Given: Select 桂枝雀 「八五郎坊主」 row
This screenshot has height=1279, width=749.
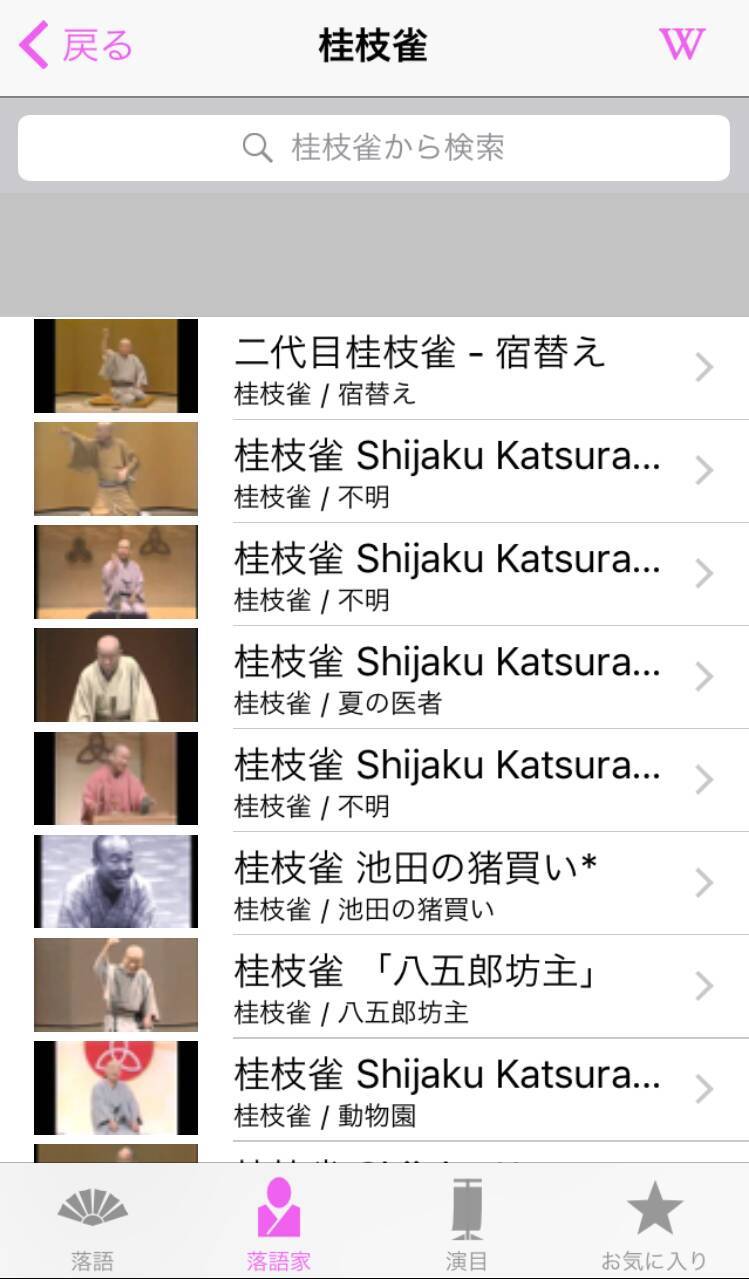Looking at the screenshot, I should click(420, 985).
